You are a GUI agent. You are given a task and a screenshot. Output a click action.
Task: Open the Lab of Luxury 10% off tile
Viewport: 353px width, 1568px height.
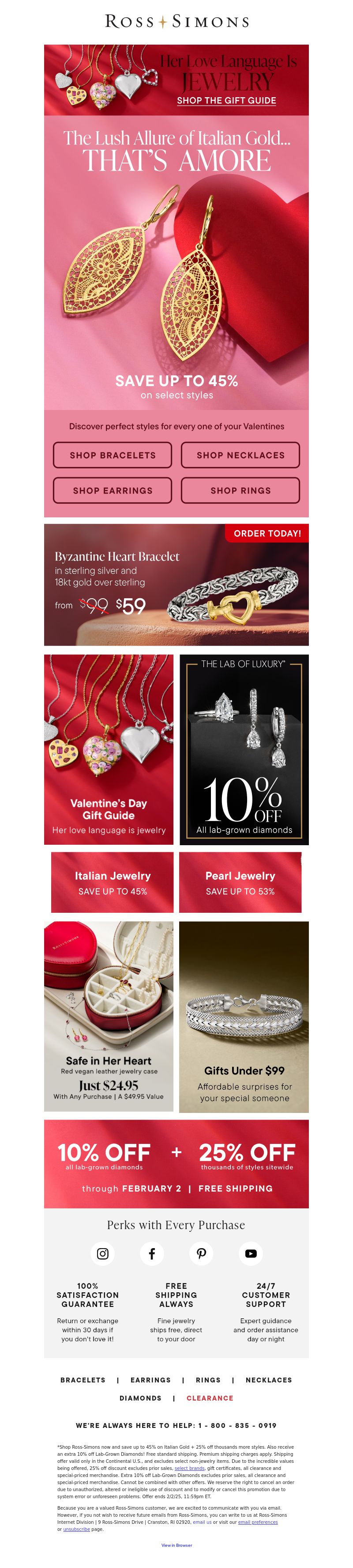click(x=244, y=749)
